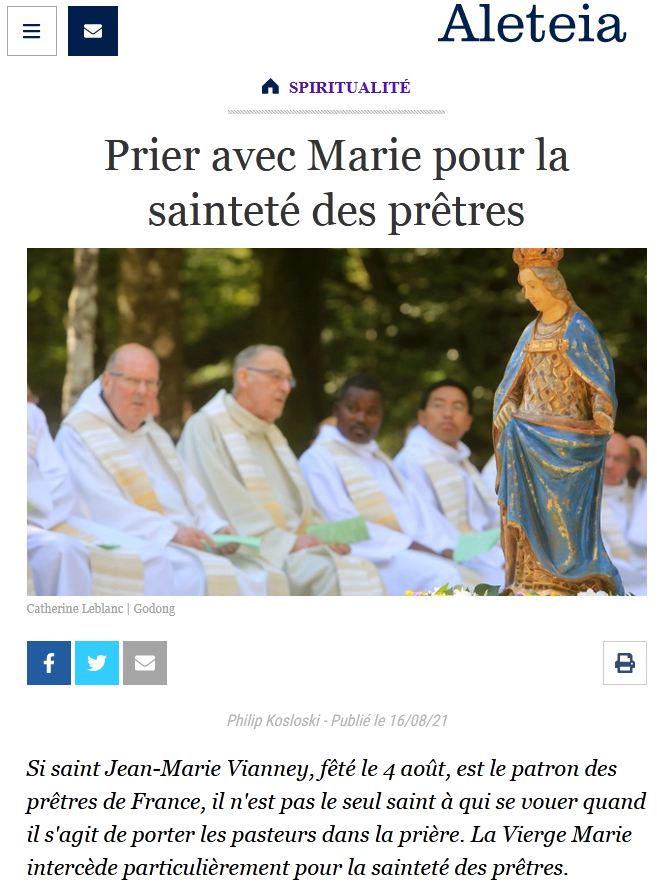This screenshot has height=894, width=657.
Task: Share article on Facebook
Action: tap(49, 663)
